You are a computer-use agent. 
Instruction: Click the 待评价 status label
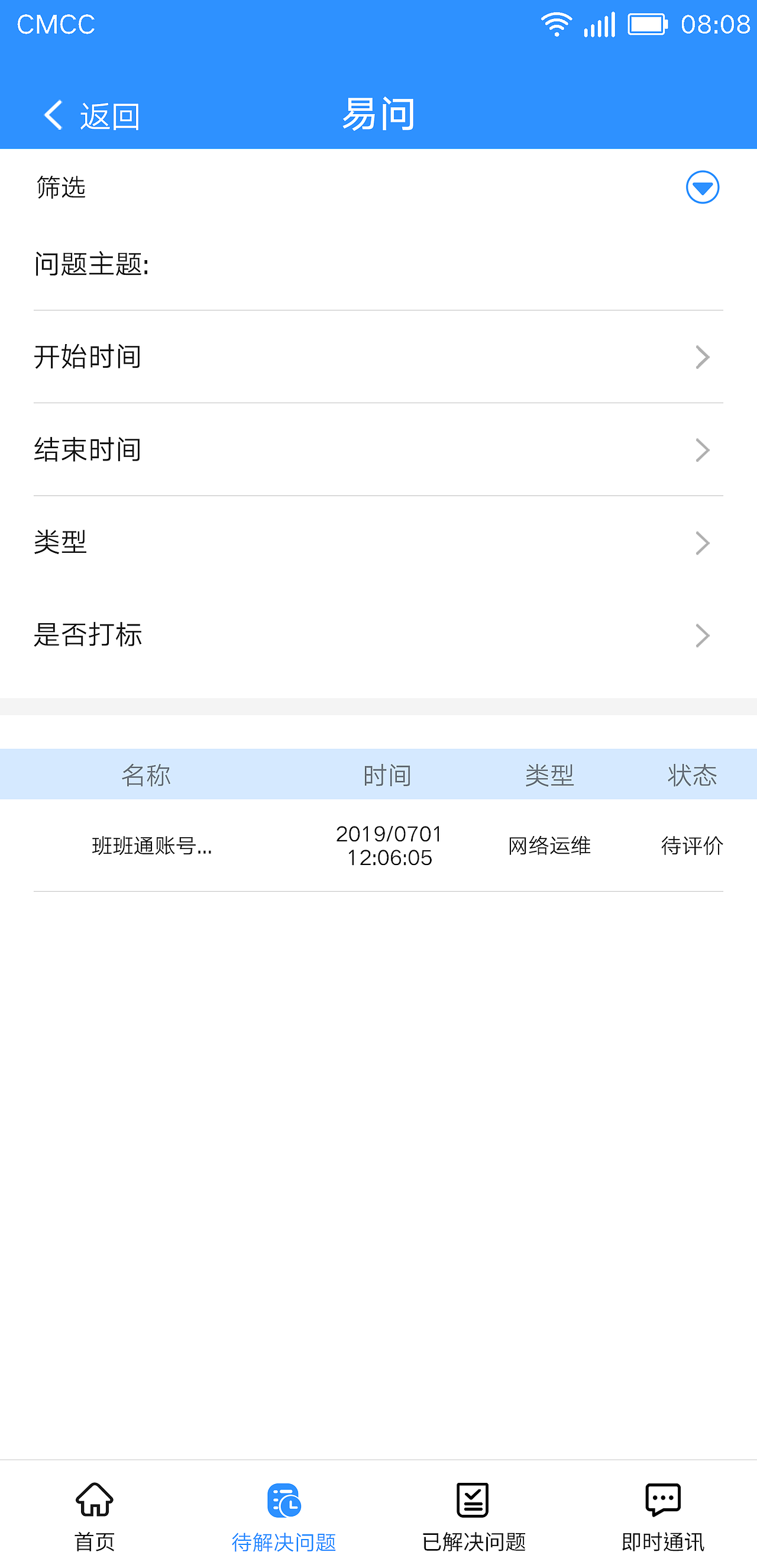click(691, 846)
